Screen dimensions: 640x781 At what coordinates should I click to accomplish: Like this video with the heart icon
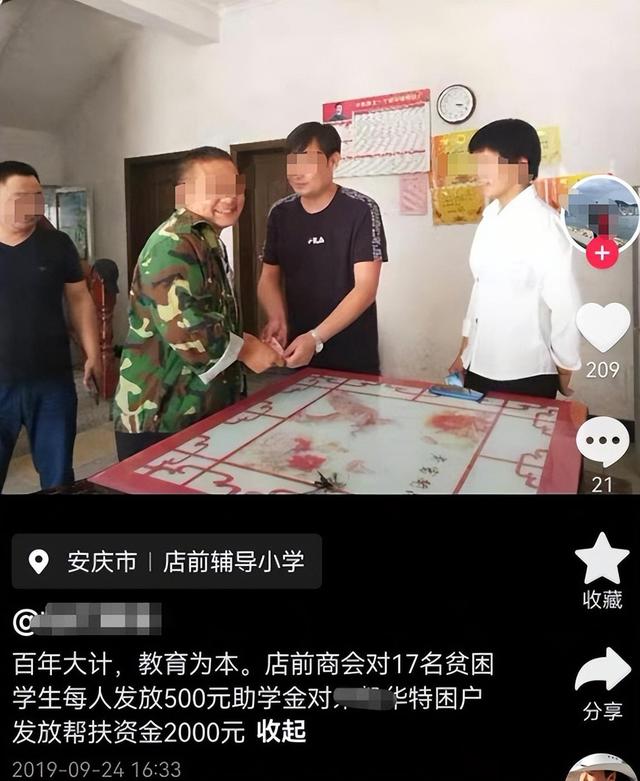coord(603,327)
